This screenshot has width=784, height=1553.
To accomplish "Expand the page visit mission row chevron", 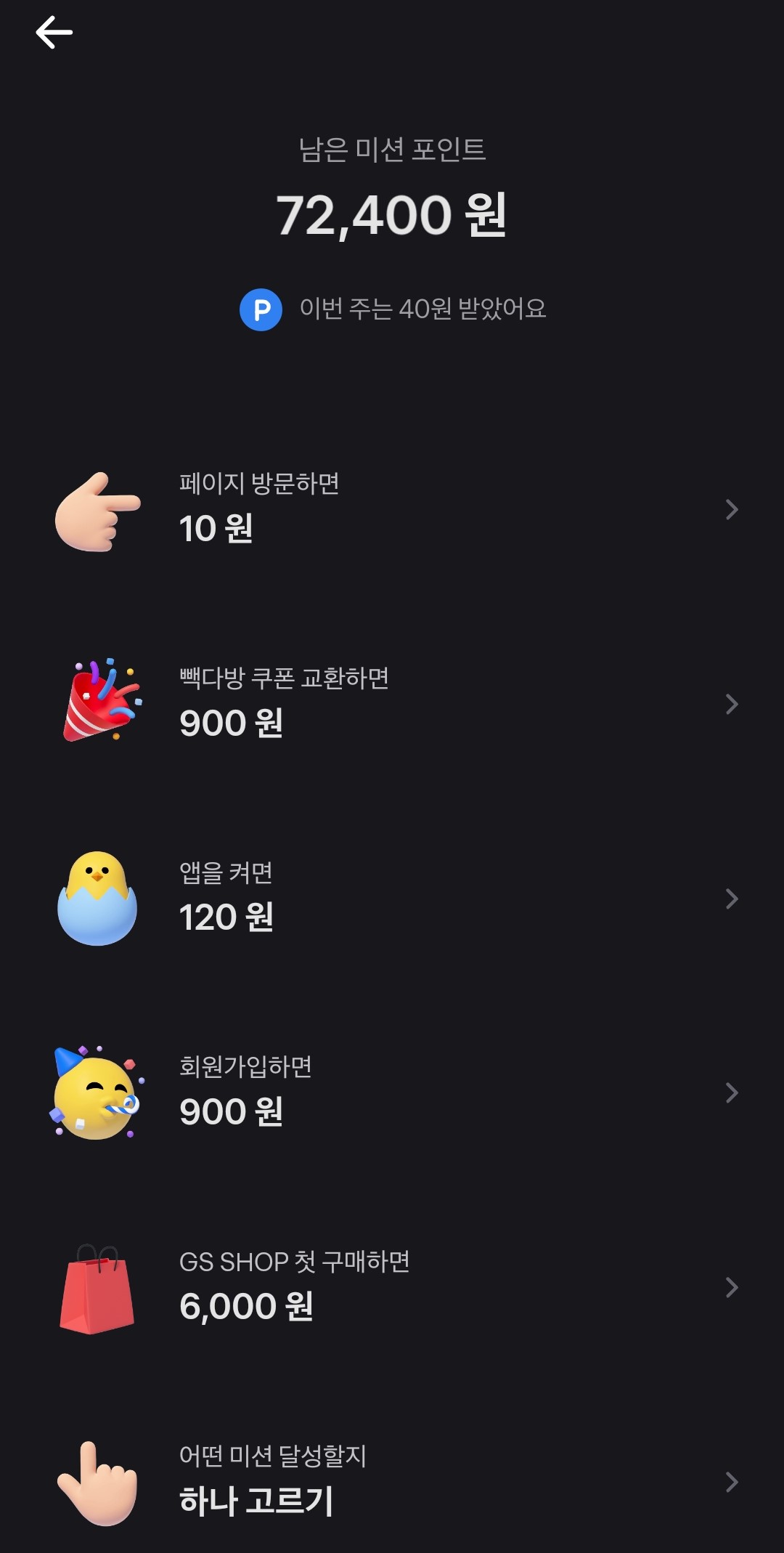I will coord(733,508).
